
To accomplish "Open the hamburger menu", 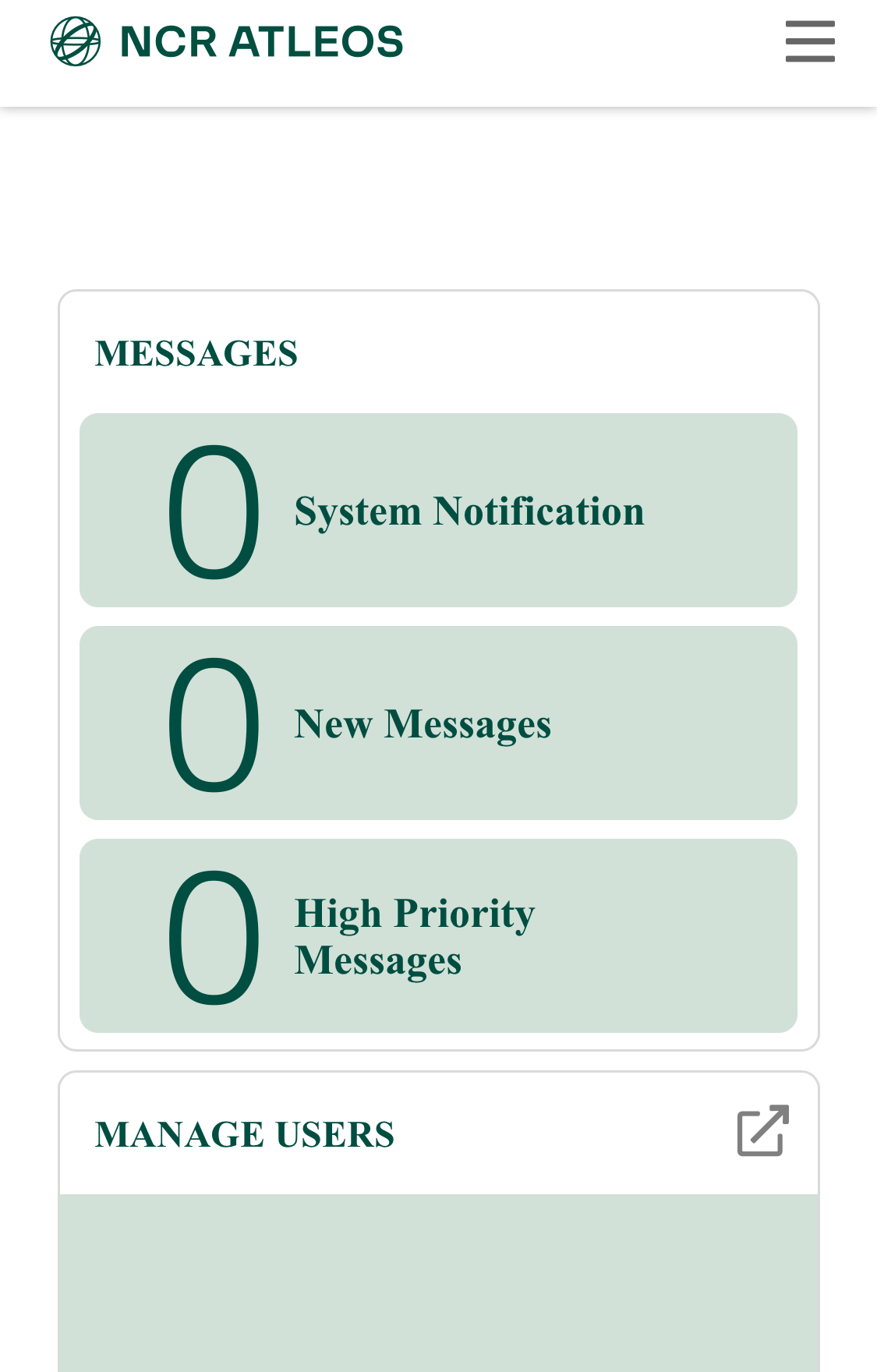I will click(810, 41).
